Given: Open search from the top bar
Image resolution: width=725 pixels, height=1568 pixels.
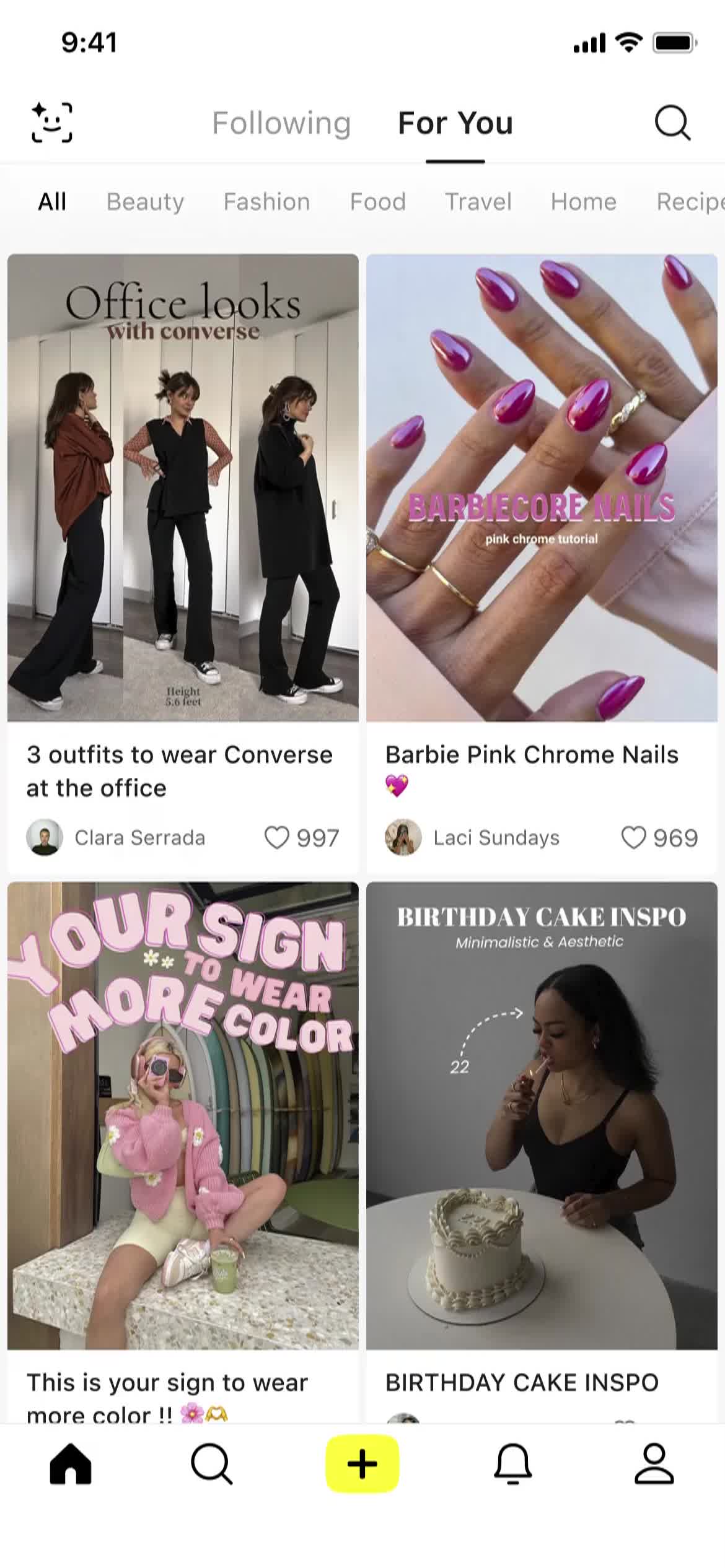Looking at the screenshot, I should 672,123.
